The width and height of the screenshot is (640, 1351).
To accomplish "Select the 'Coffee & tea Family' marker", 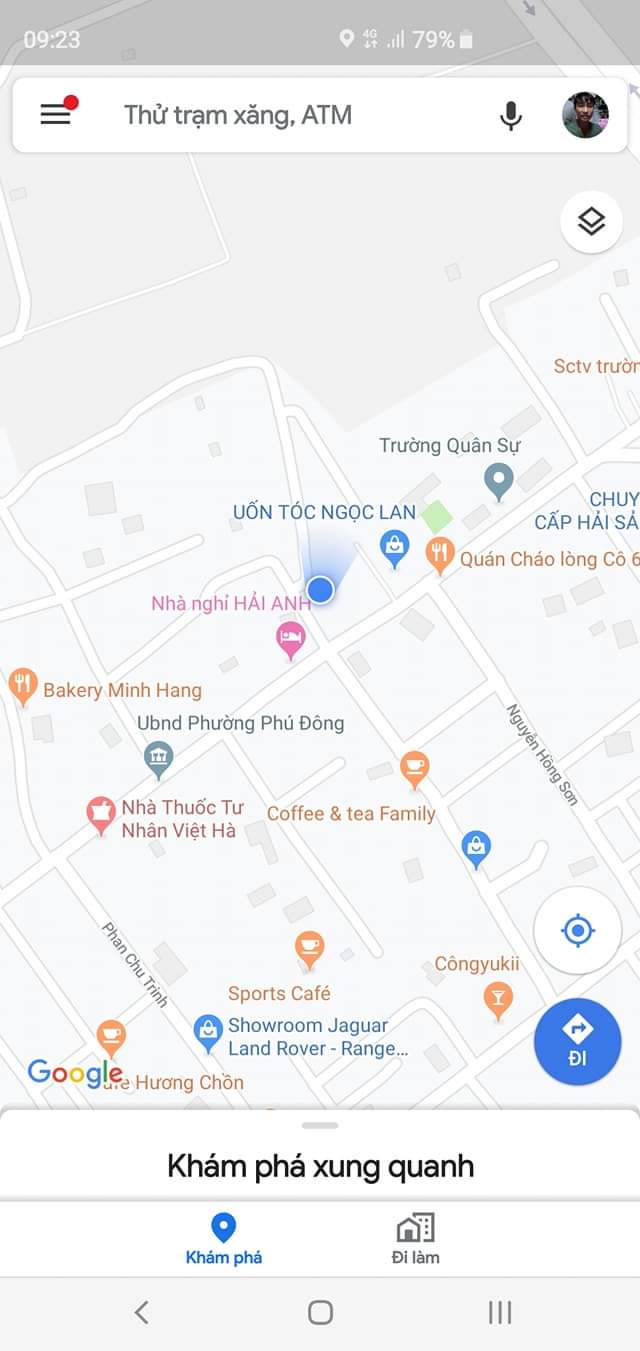I will [x=414, y=769].
